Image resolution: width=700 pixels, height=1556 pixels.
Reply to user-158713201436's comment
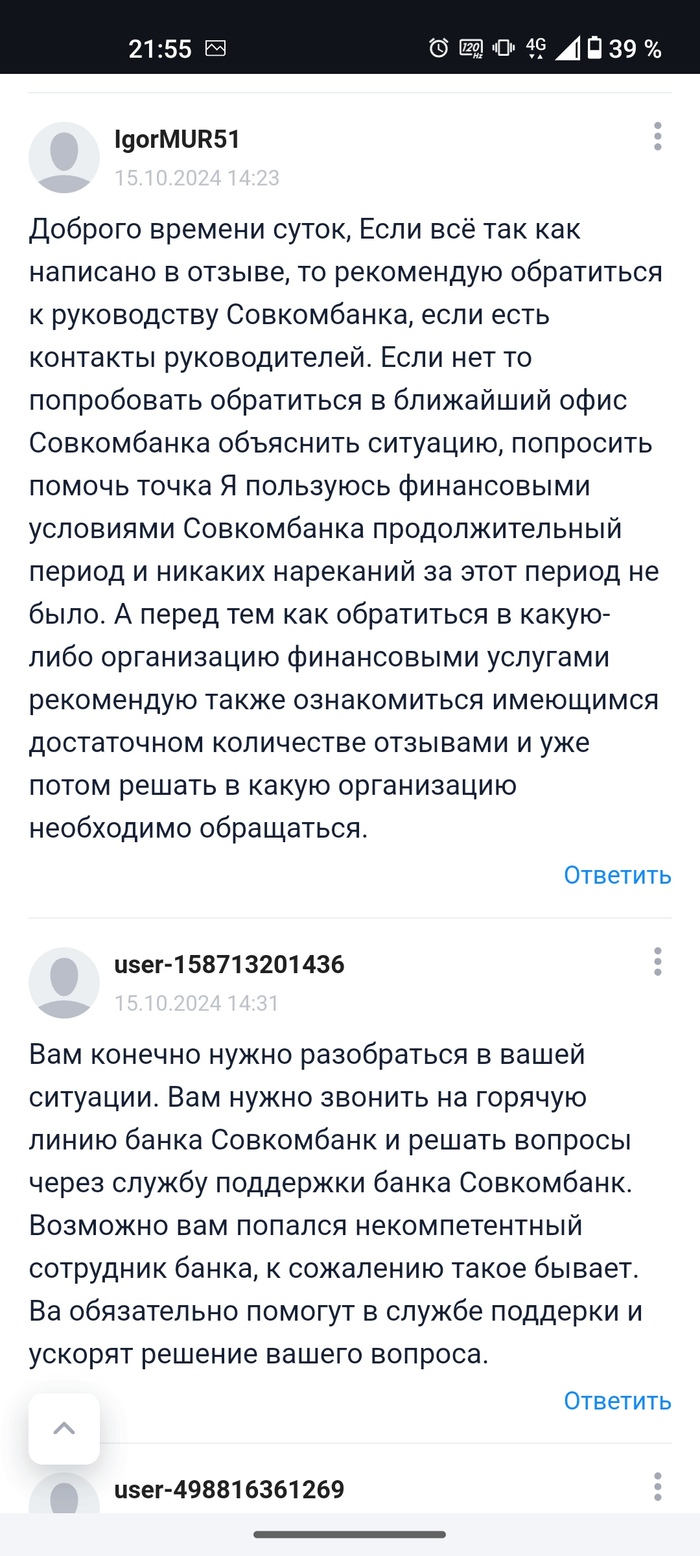pyautogui.click(x=616, y=1400)
